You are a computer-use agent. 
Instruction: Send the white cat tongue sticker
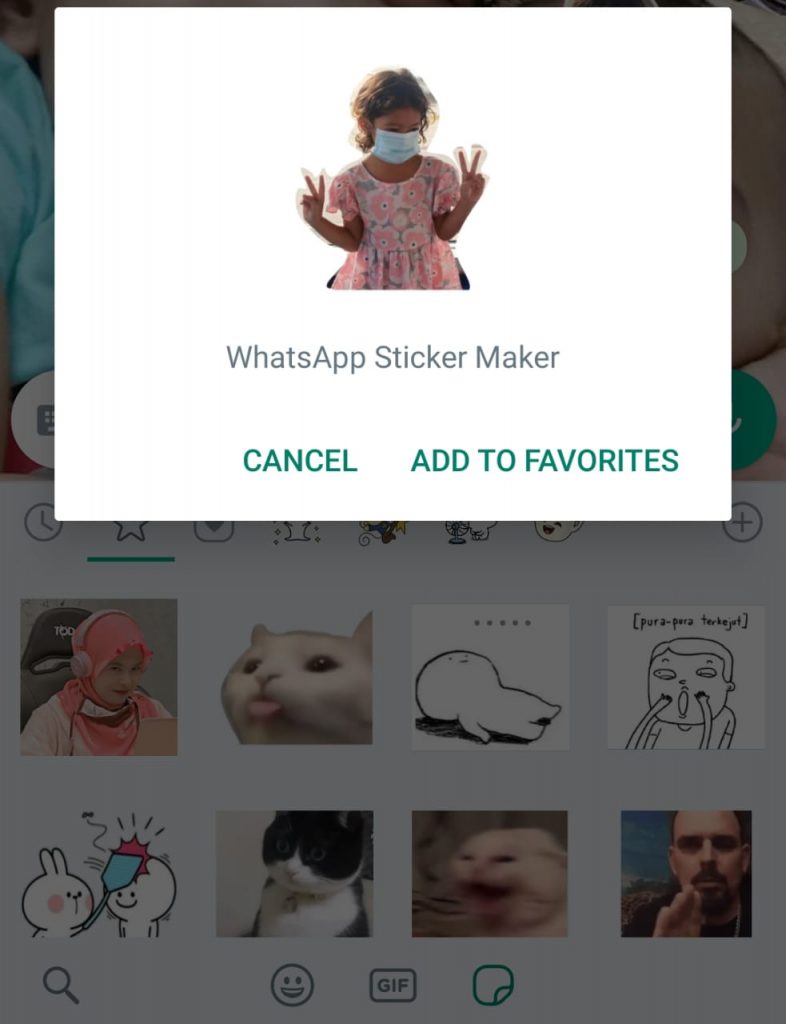pyautogui.click(x=295, y=678)
